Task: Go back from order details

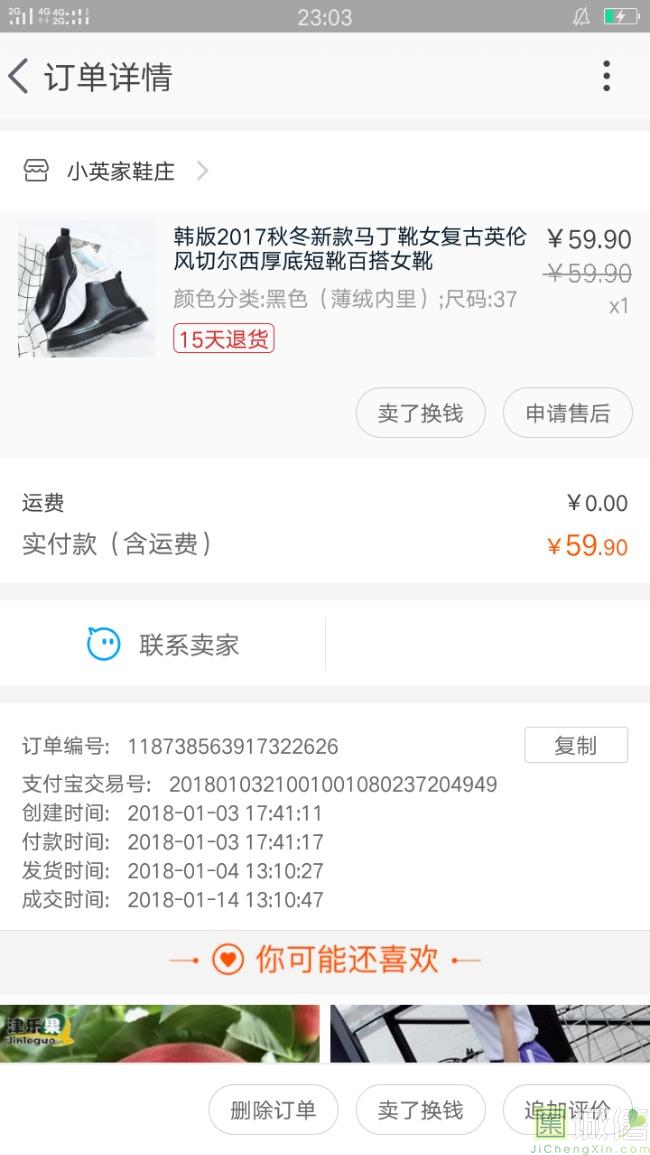Action: [20, 77]
